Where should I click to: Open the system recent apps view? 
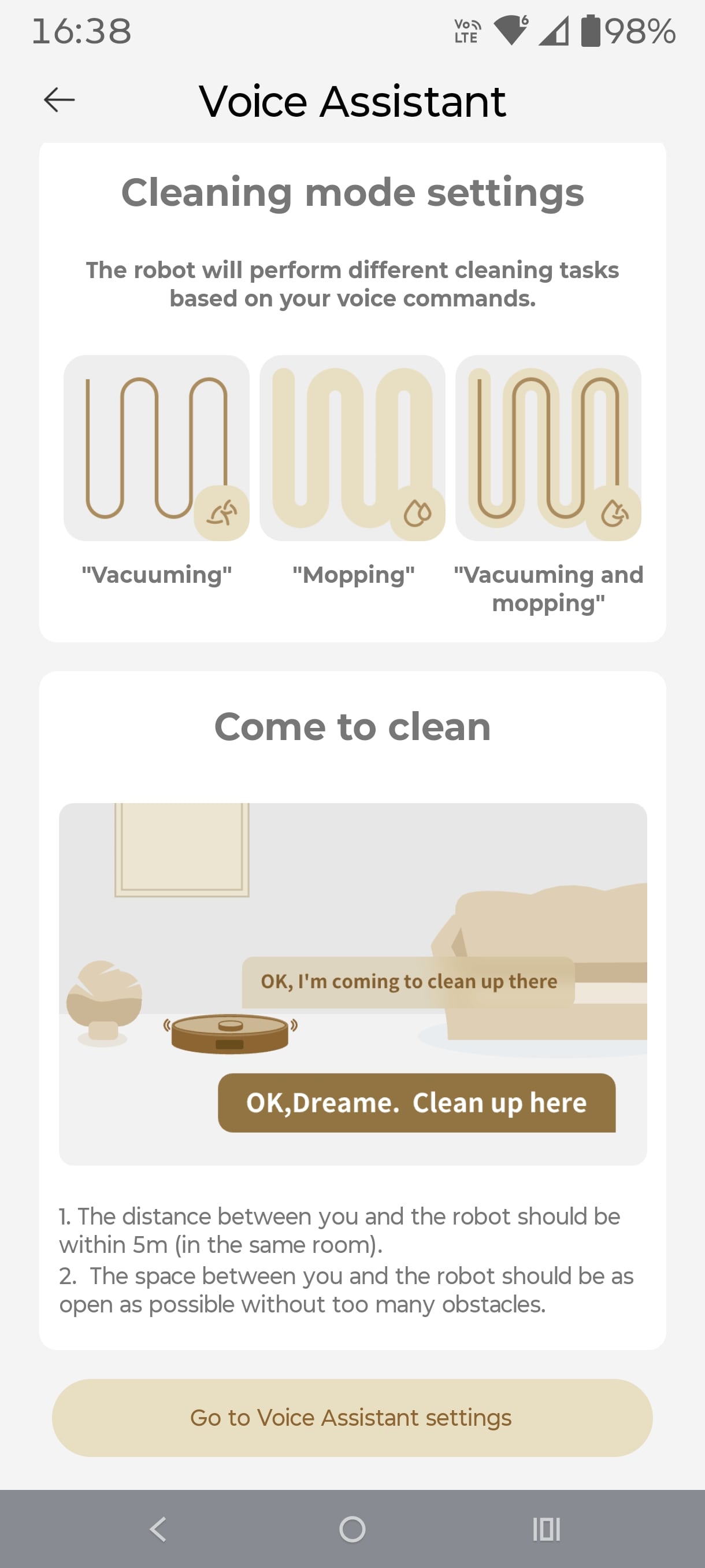tap(546, 1529)
